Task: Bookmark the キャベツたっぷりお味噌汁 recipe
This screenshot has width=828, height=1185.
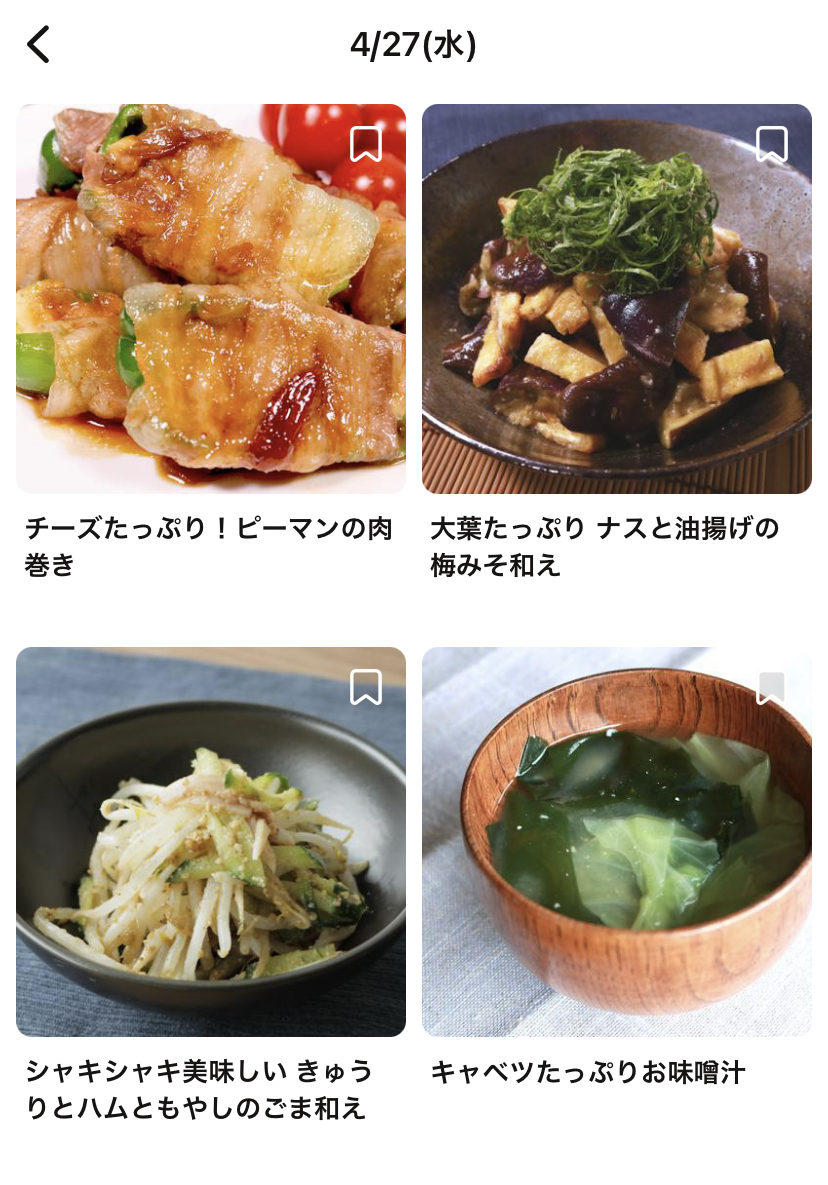Action: (x=771, y=688)
